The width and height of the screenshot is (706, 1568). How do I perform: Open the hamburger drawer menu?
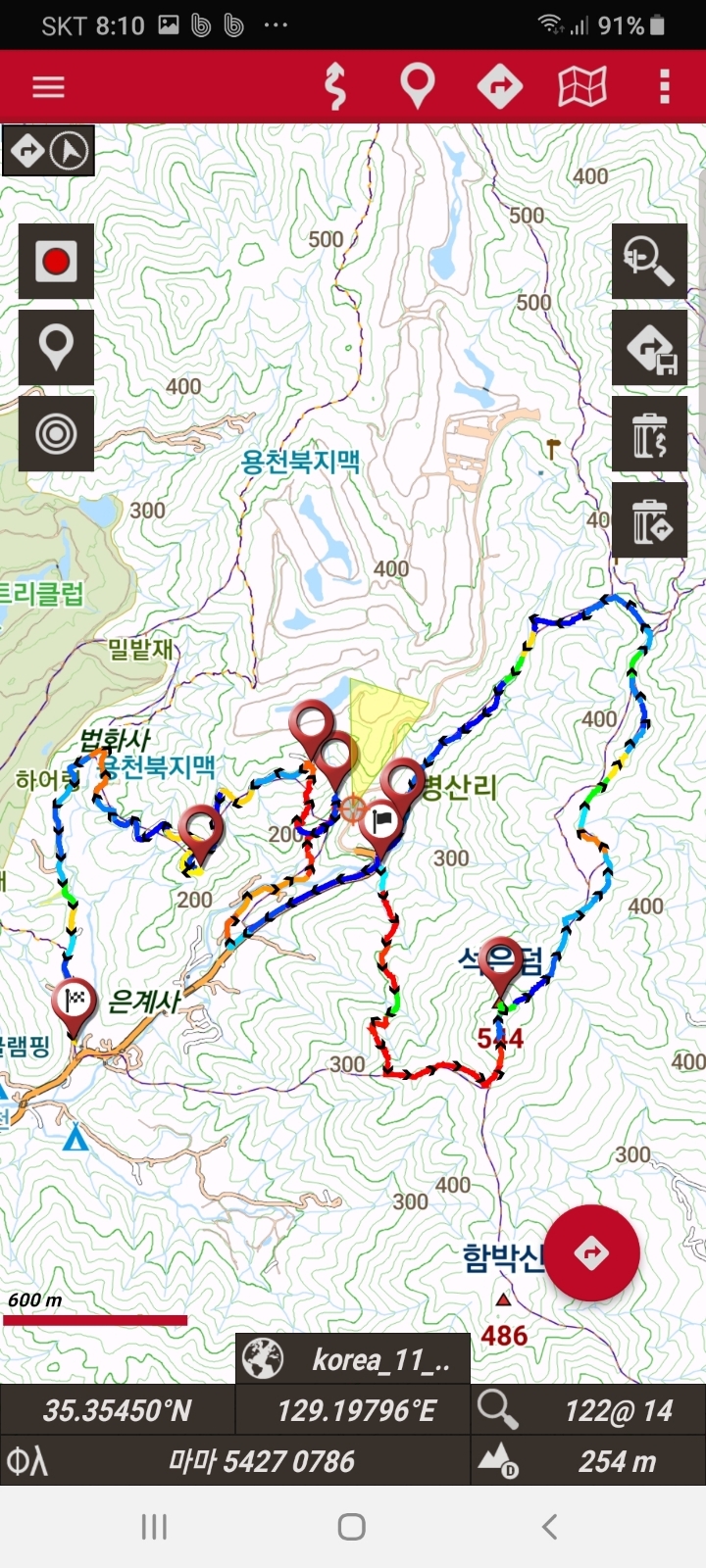(x=48, y=86)
